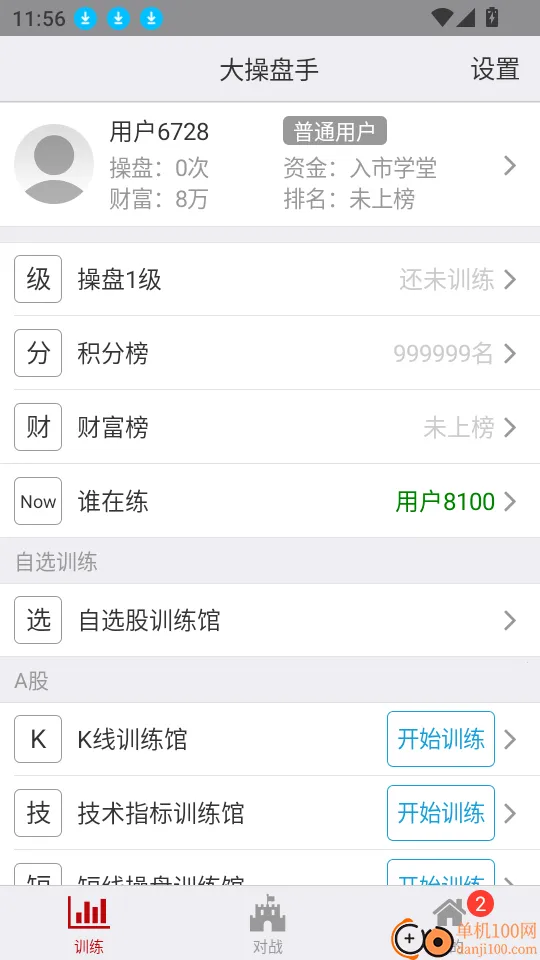The width and height of the screenshot is (540, 960).
Task: View the 积分榜 ranking
Action: [x=270, y=353]
